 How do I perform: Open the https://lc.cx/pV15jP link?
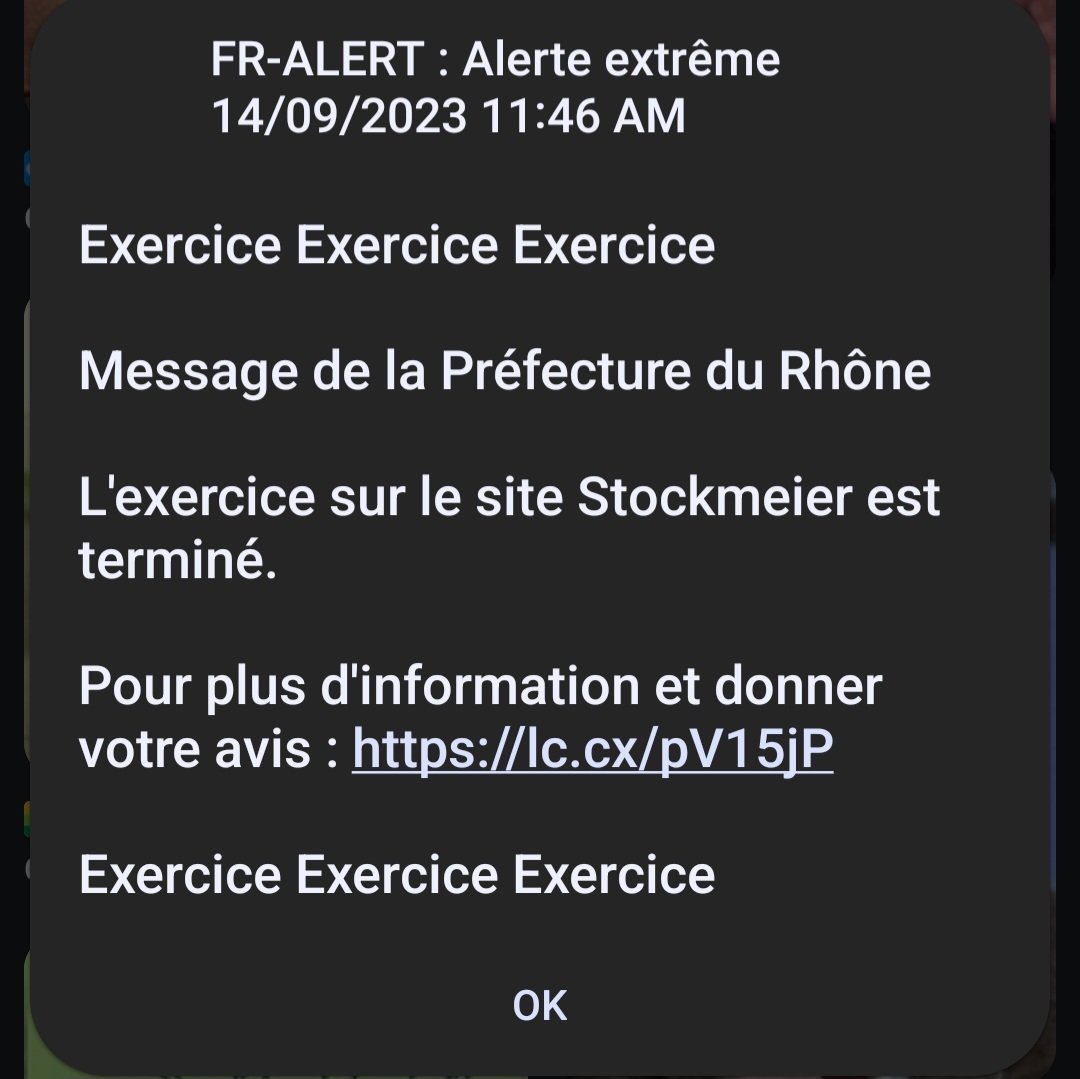click(592, 750)
